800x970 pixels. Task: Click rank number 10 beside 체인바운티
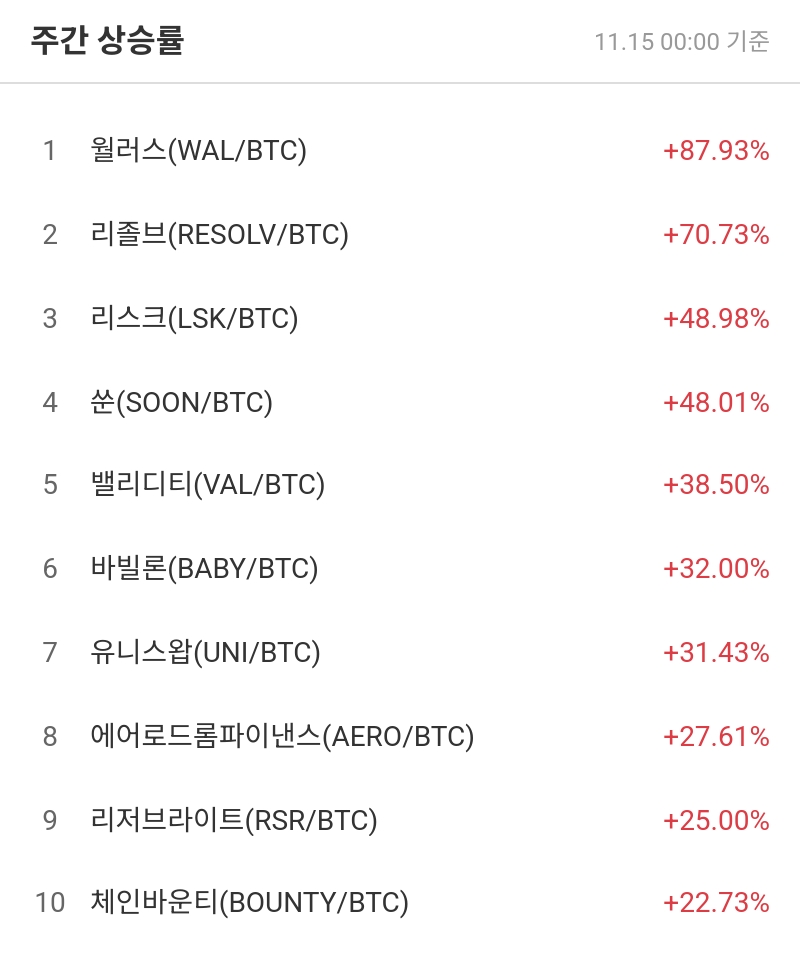tap(49, 903)
